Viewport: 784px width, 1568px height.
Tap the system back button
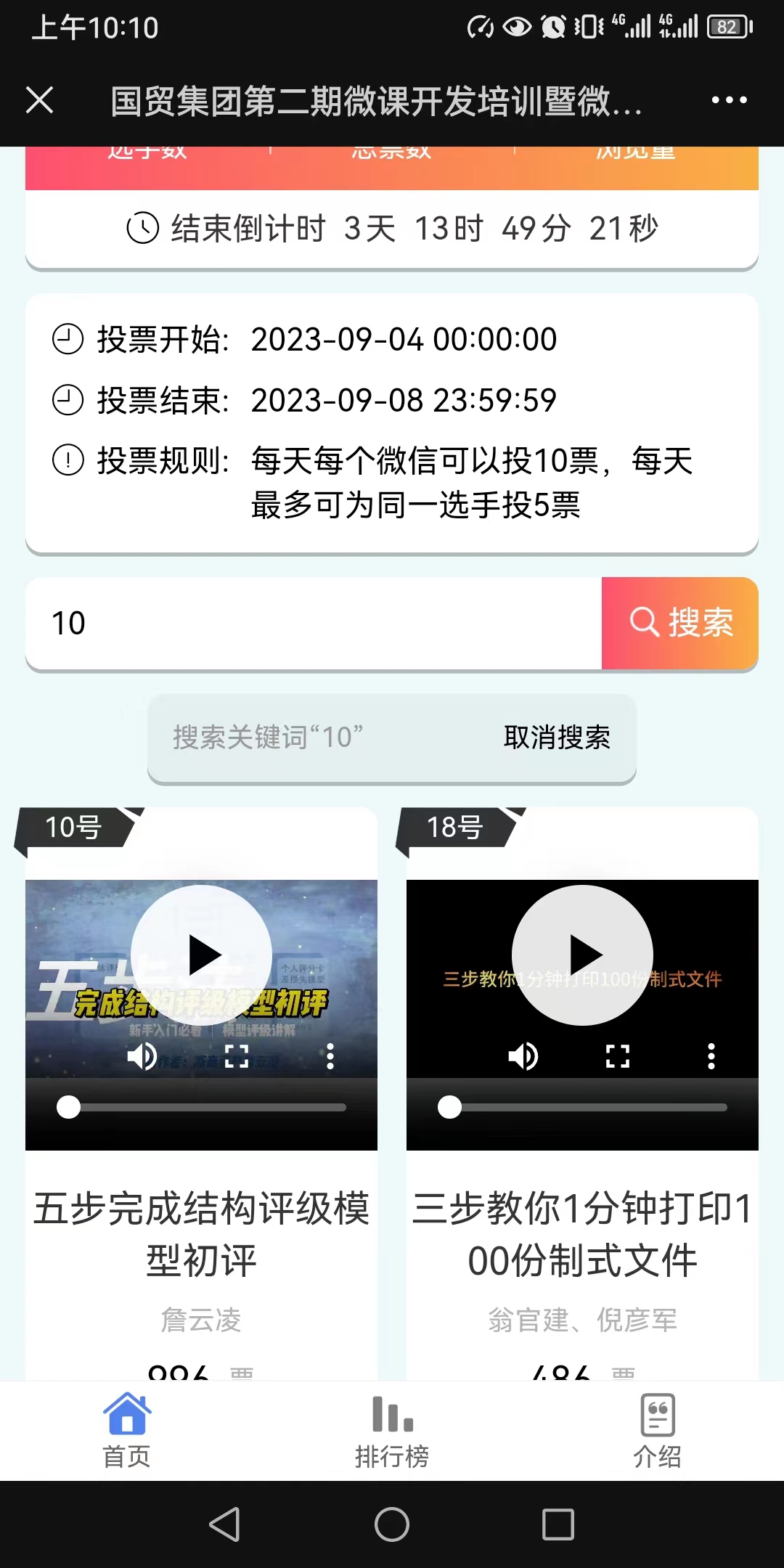coord(225,1524)
